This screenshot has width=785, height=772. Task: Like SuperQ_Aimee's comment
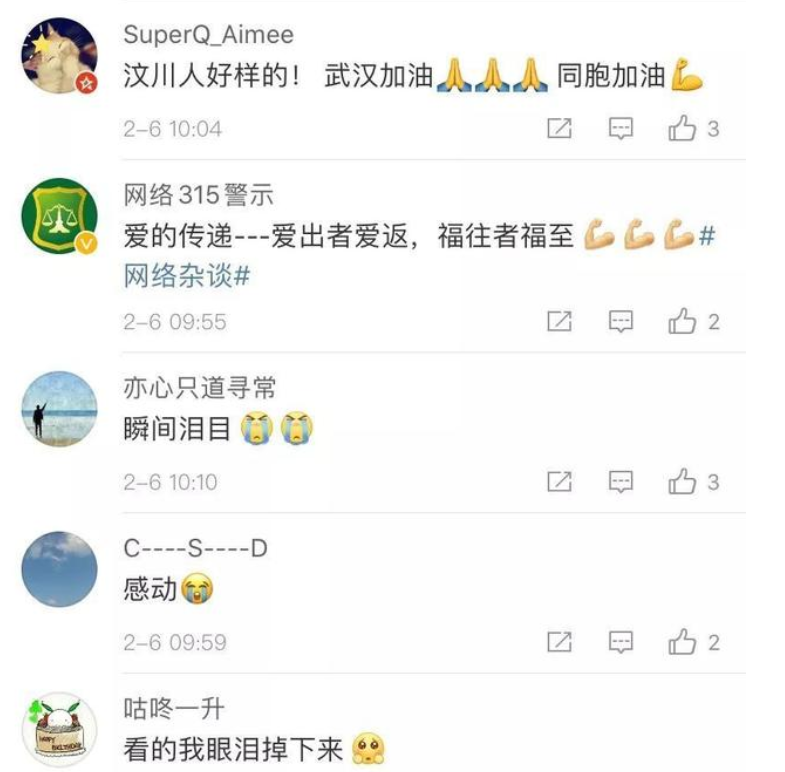coord(683,128)
